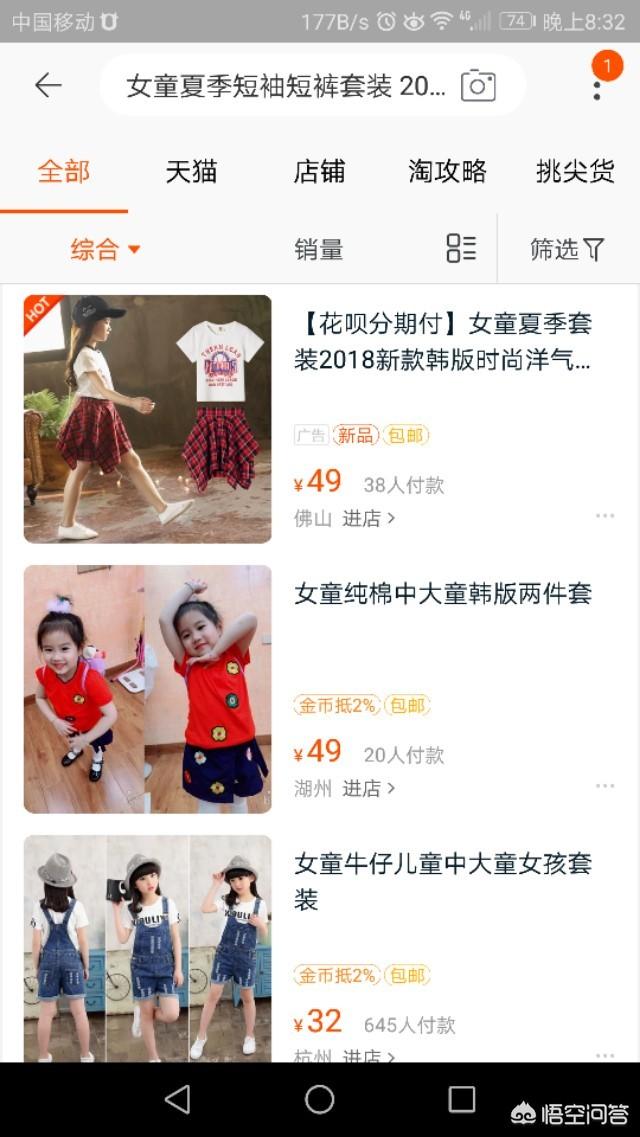
Task: Tap the search box with 女童夏季短袖短裤套装
Action: coord(285,86)
